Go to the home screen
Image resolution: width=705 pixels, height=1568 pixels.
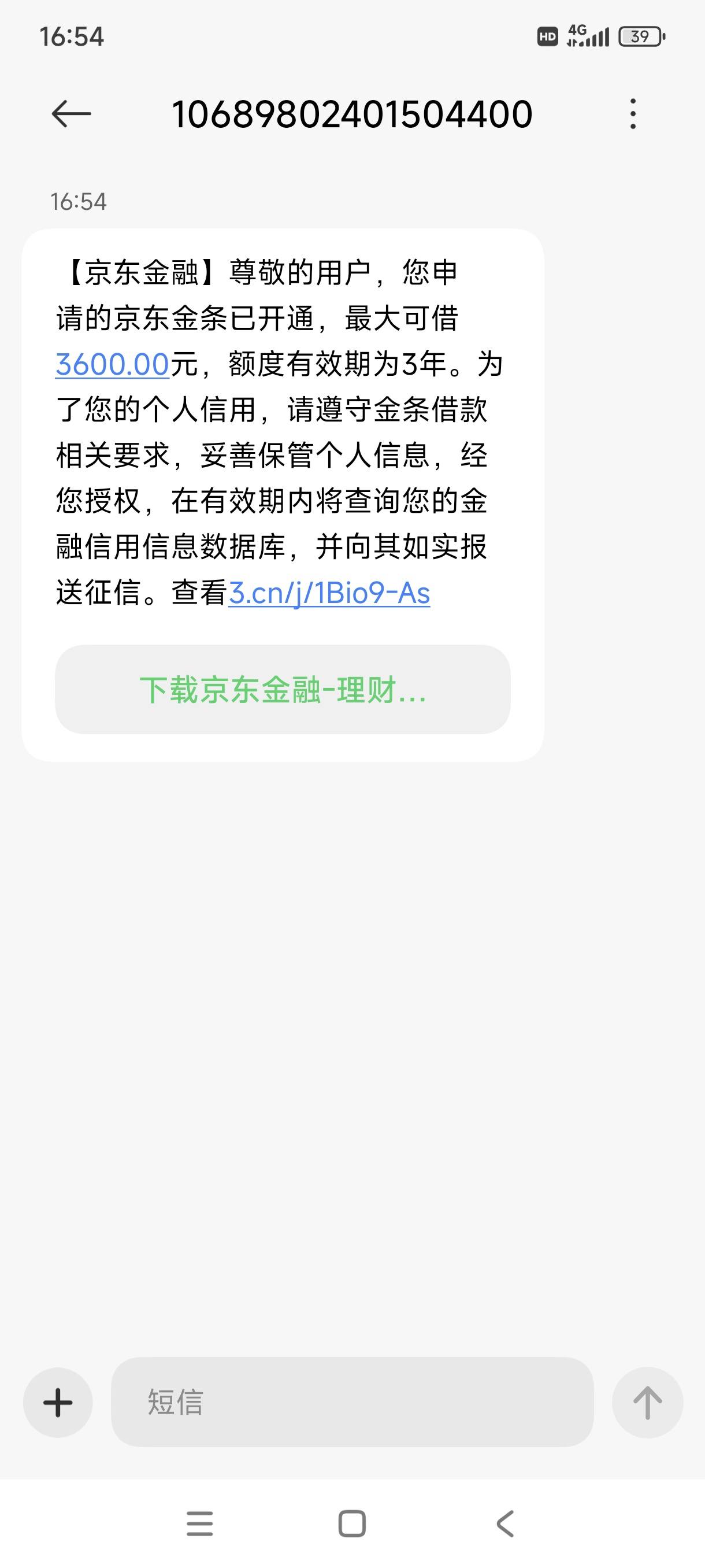click(352, 1524)
